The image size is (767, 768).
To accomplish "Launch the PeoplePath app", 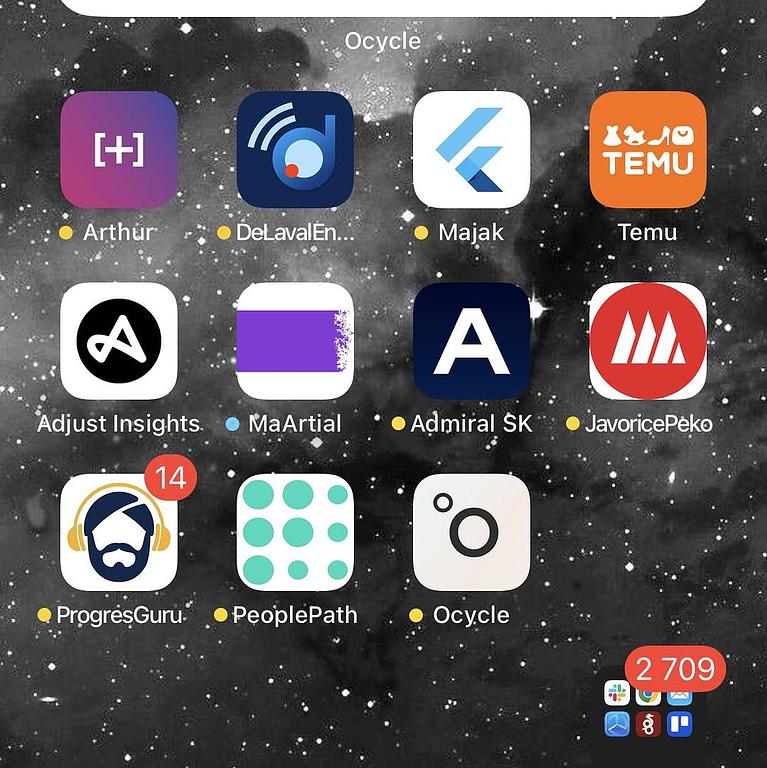I will [x=295, y=532].
